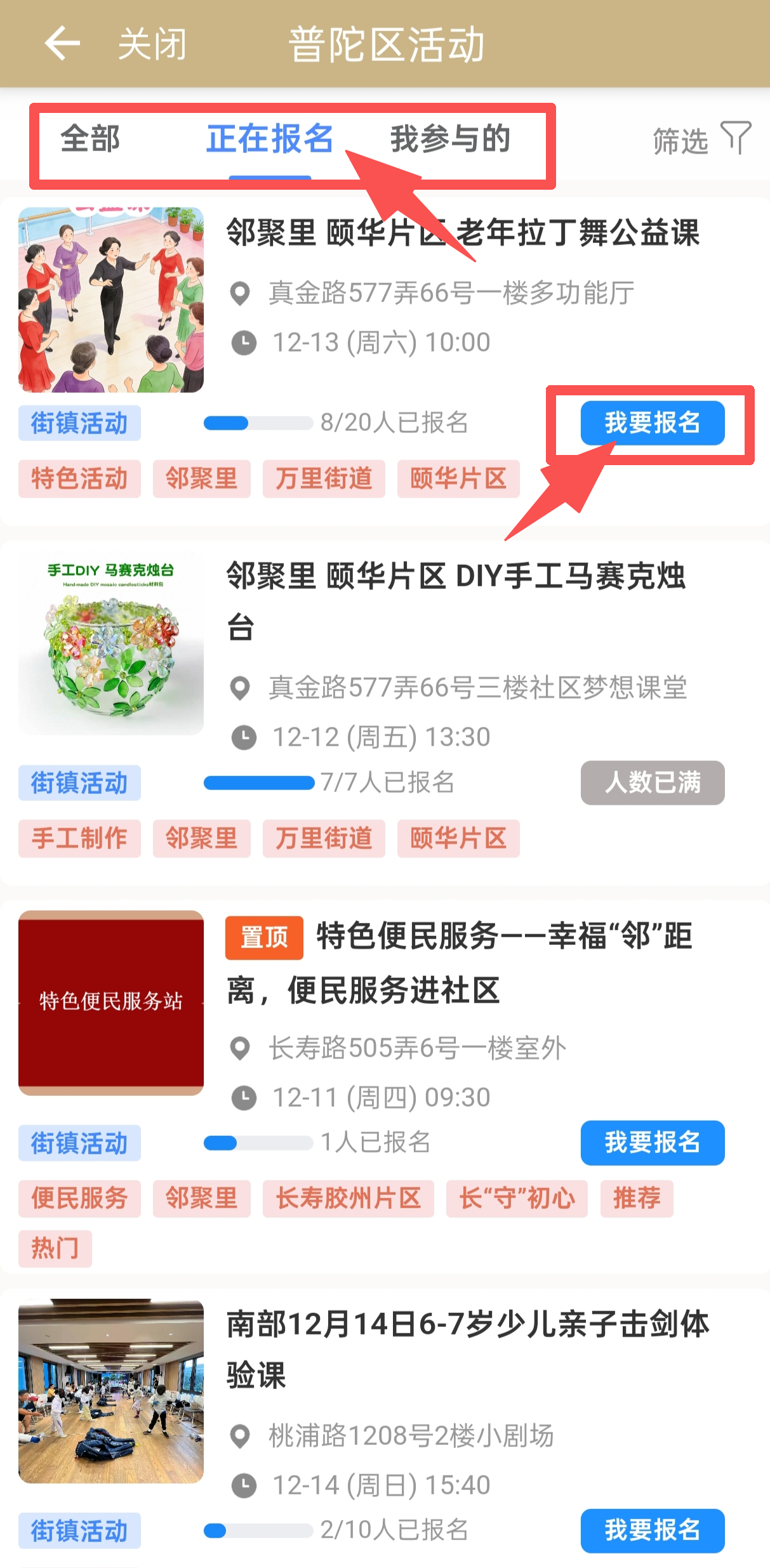The width and height of the screenshot is (770, 1568).
Task: Select the 正在报名 tab
Action: pyautogui.click(x=270, y=139)
